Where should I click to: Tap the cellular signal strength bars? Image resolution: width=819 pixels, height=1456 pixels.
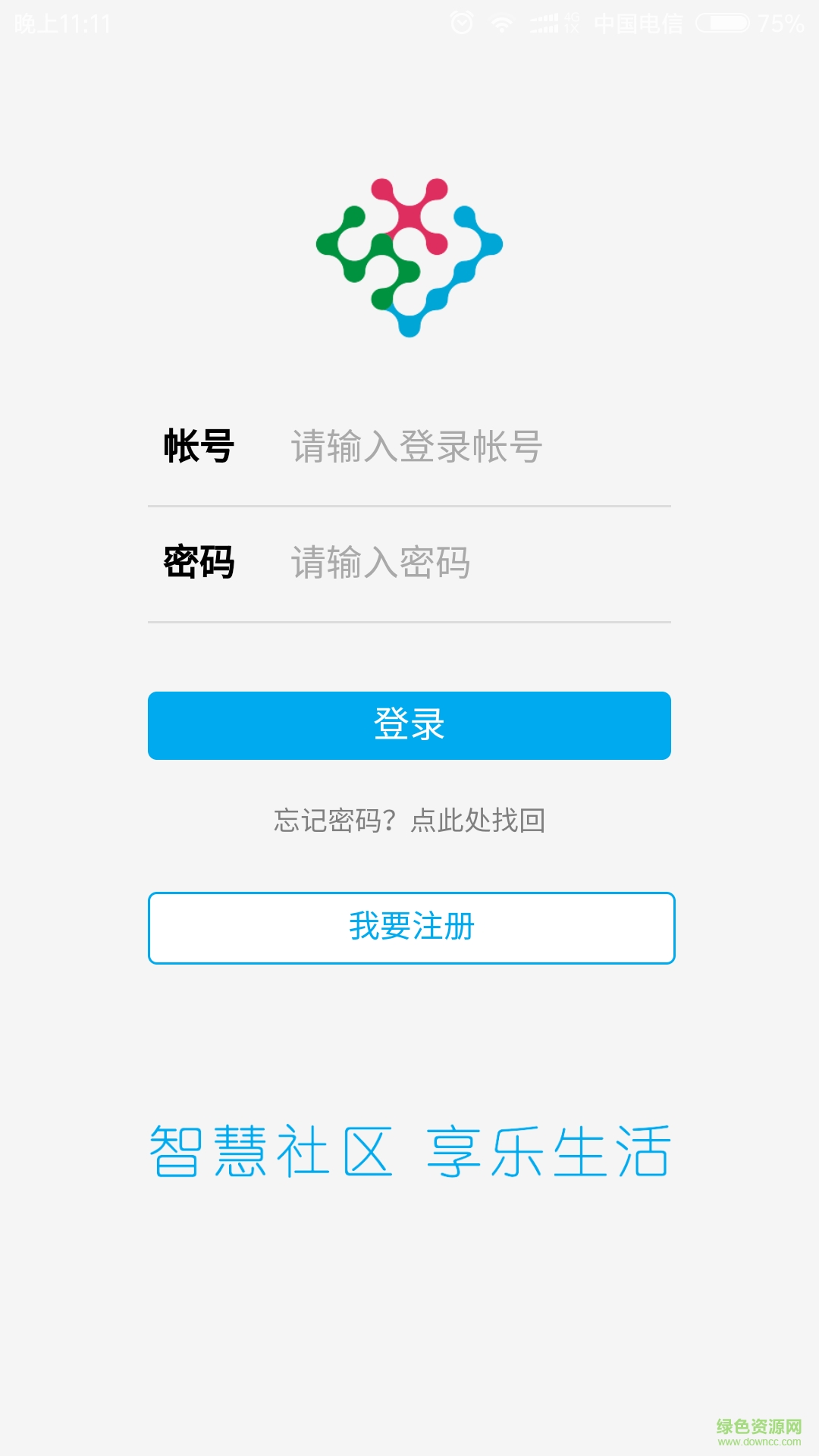pyautogui.click(x=543, y=23)
